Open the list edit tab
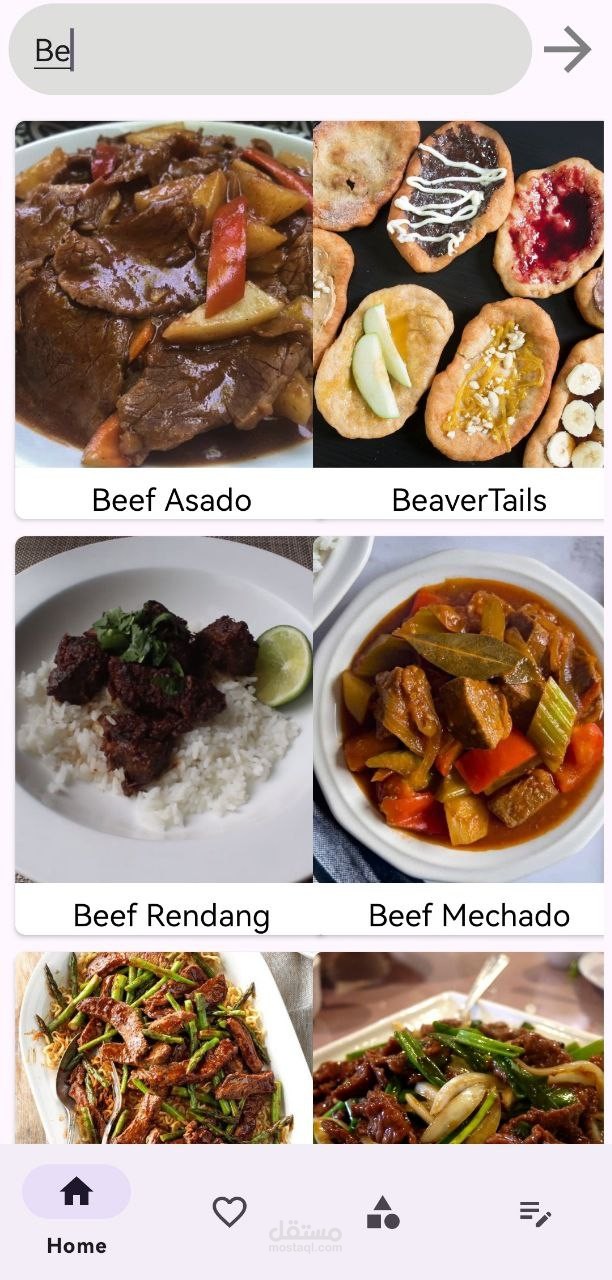 point(535,1212)
